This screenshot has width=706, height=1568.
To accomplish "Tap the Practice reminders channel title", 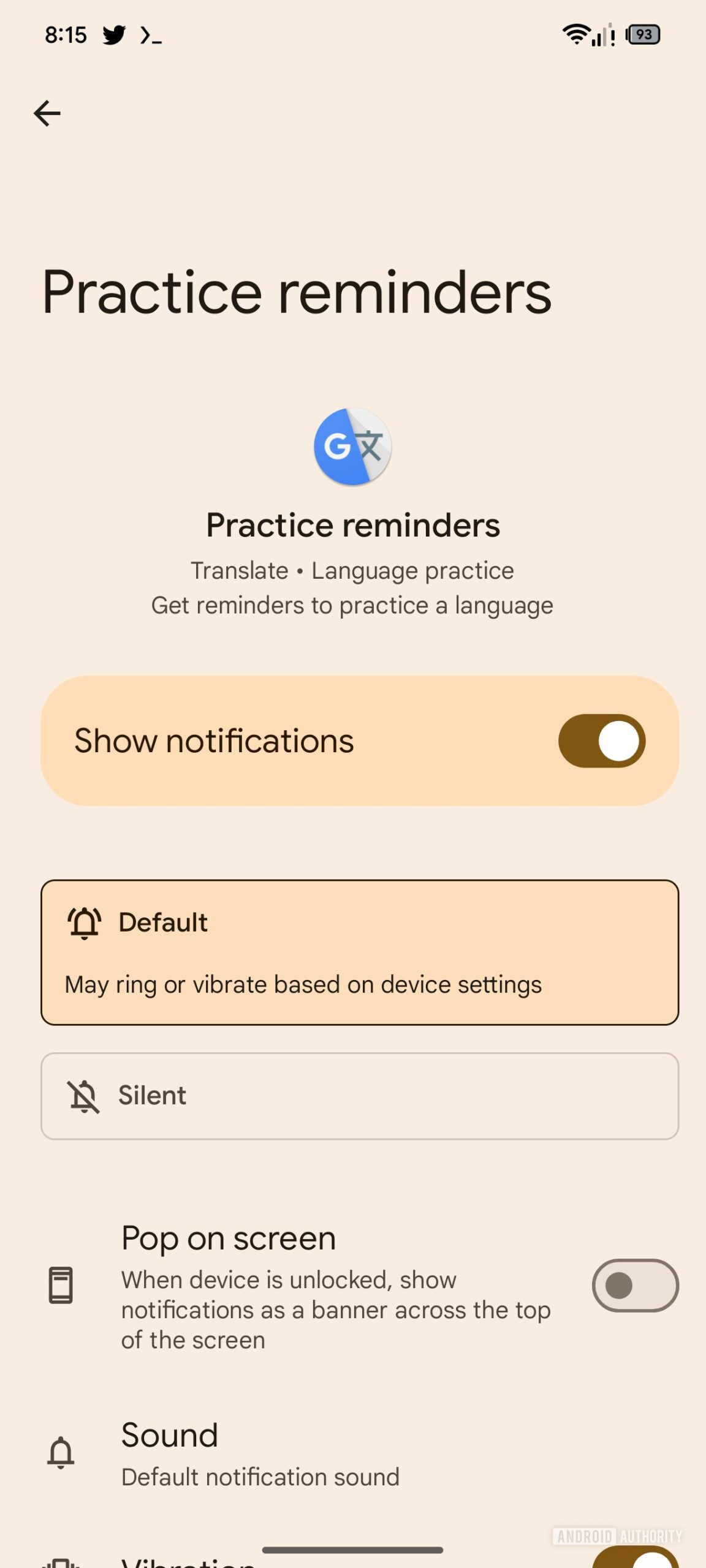I will 353,524.
